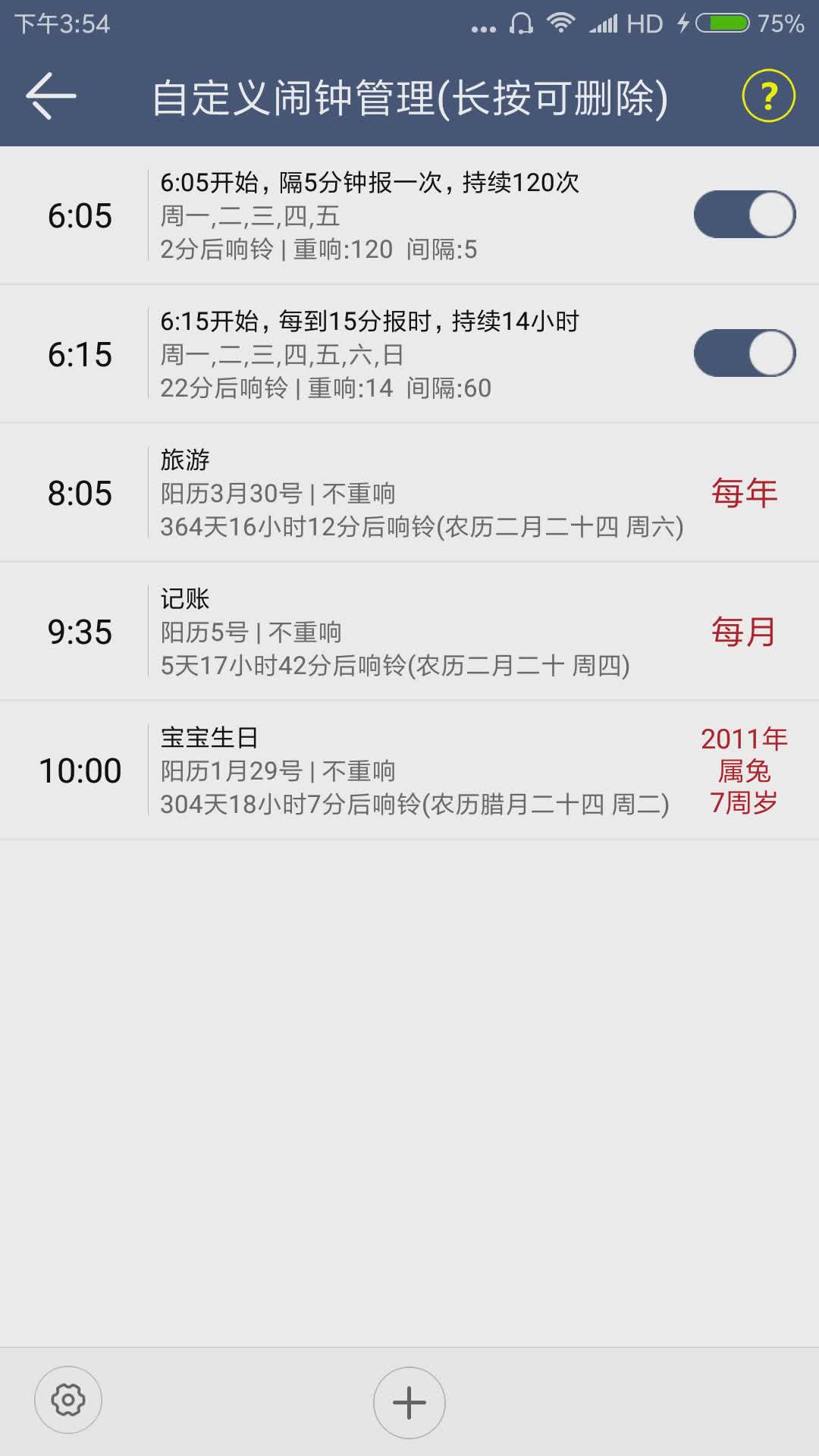Select the 6:15 time announcement alarm row
Viewport: 819px width, 1456px height.
[x=341, y=353]
